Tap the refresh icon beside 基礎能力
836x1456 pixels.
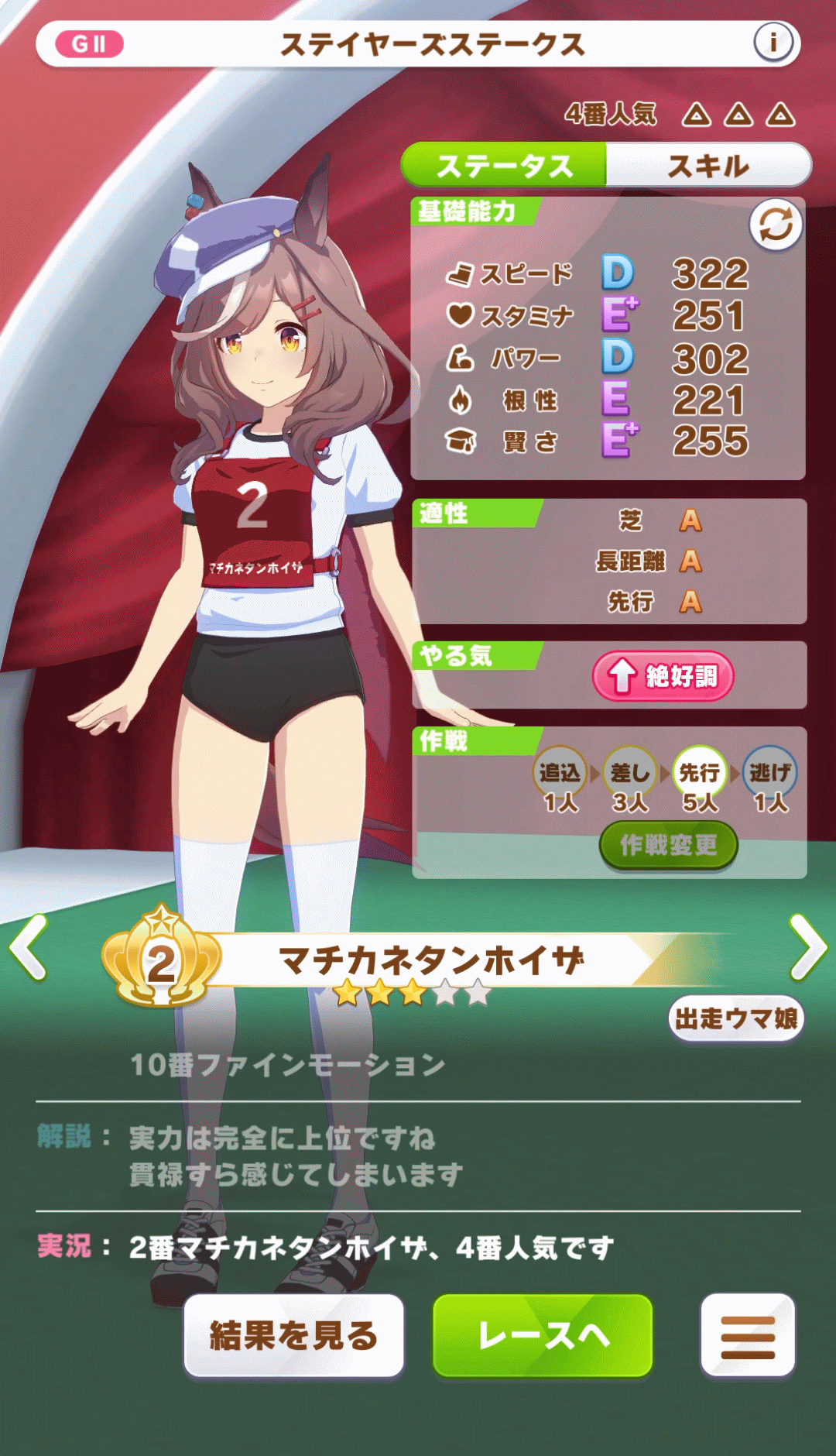click(x=776, y=225)
